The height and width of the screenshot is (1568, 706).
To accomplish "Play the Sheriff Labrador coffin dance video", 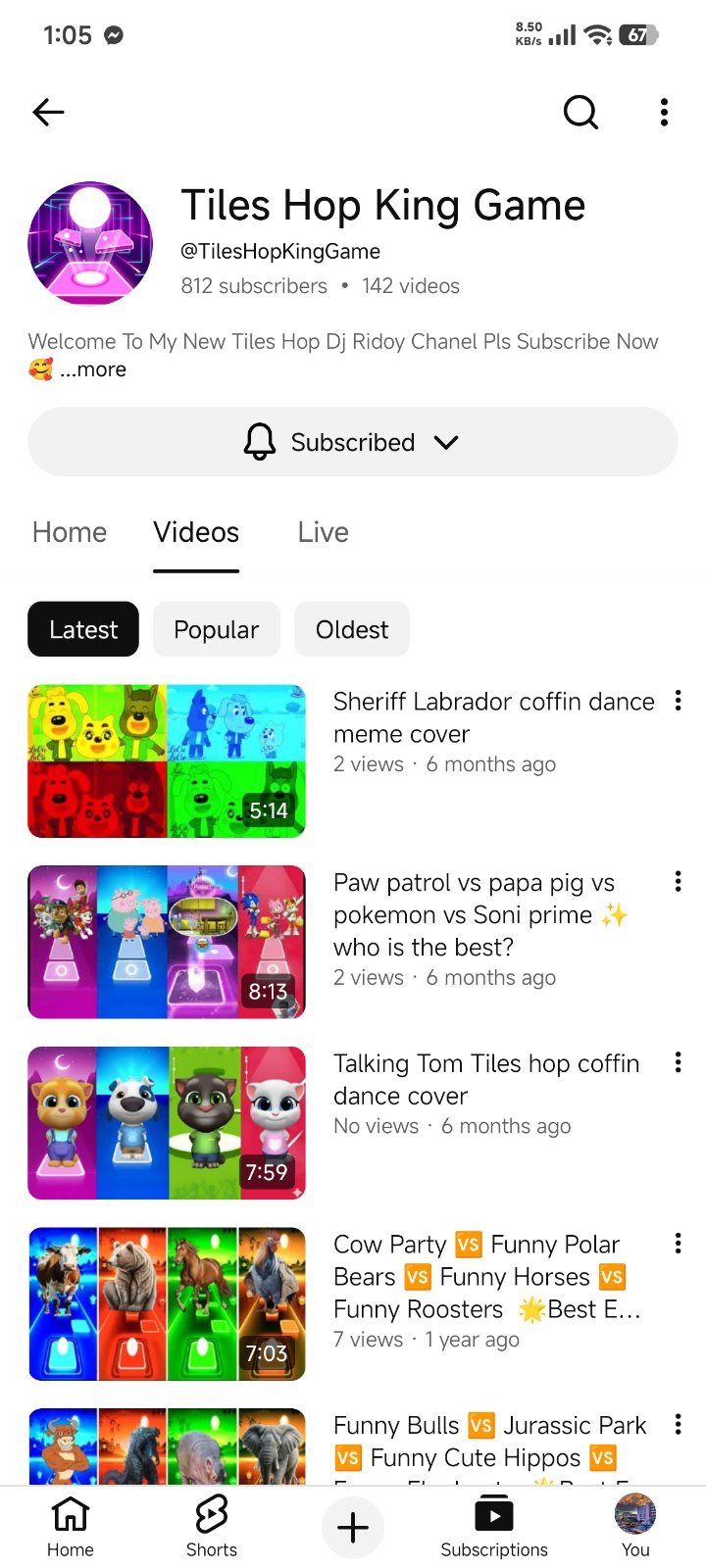I will (x=167, y=761).
